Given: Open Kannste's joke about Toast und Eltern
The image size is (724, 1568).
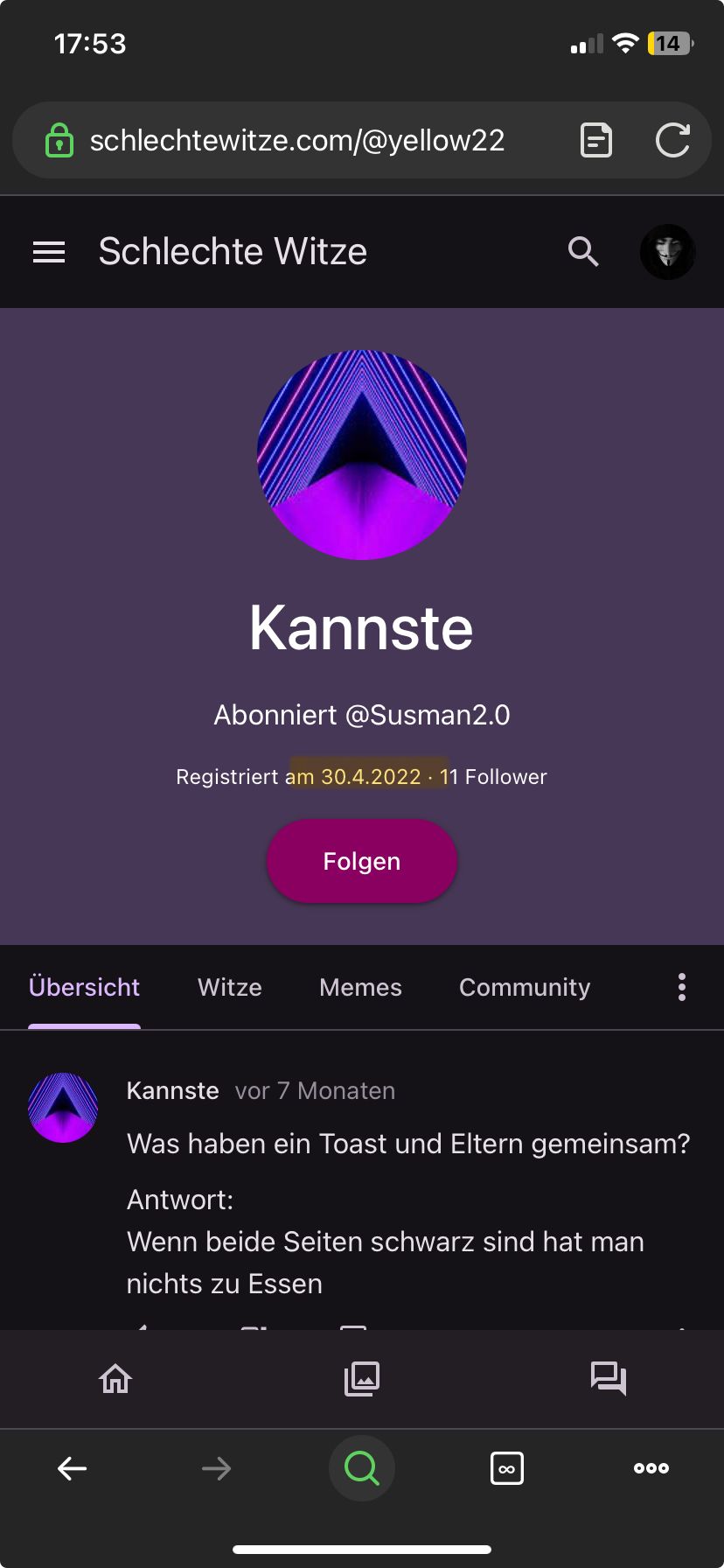Looking at the screenshot, I should click(x=407, y=1144).
